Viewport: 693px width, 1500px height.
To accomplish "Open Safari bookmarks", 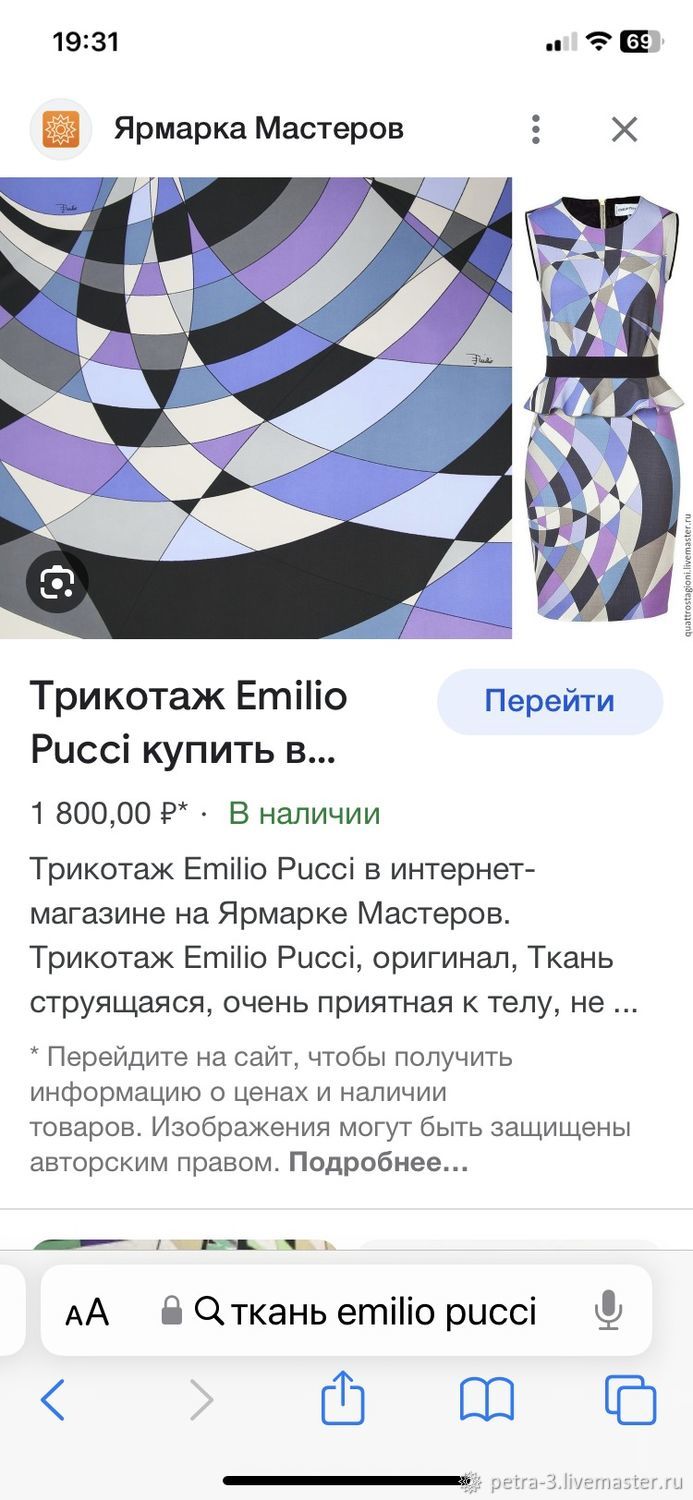I will (487, 1399).
